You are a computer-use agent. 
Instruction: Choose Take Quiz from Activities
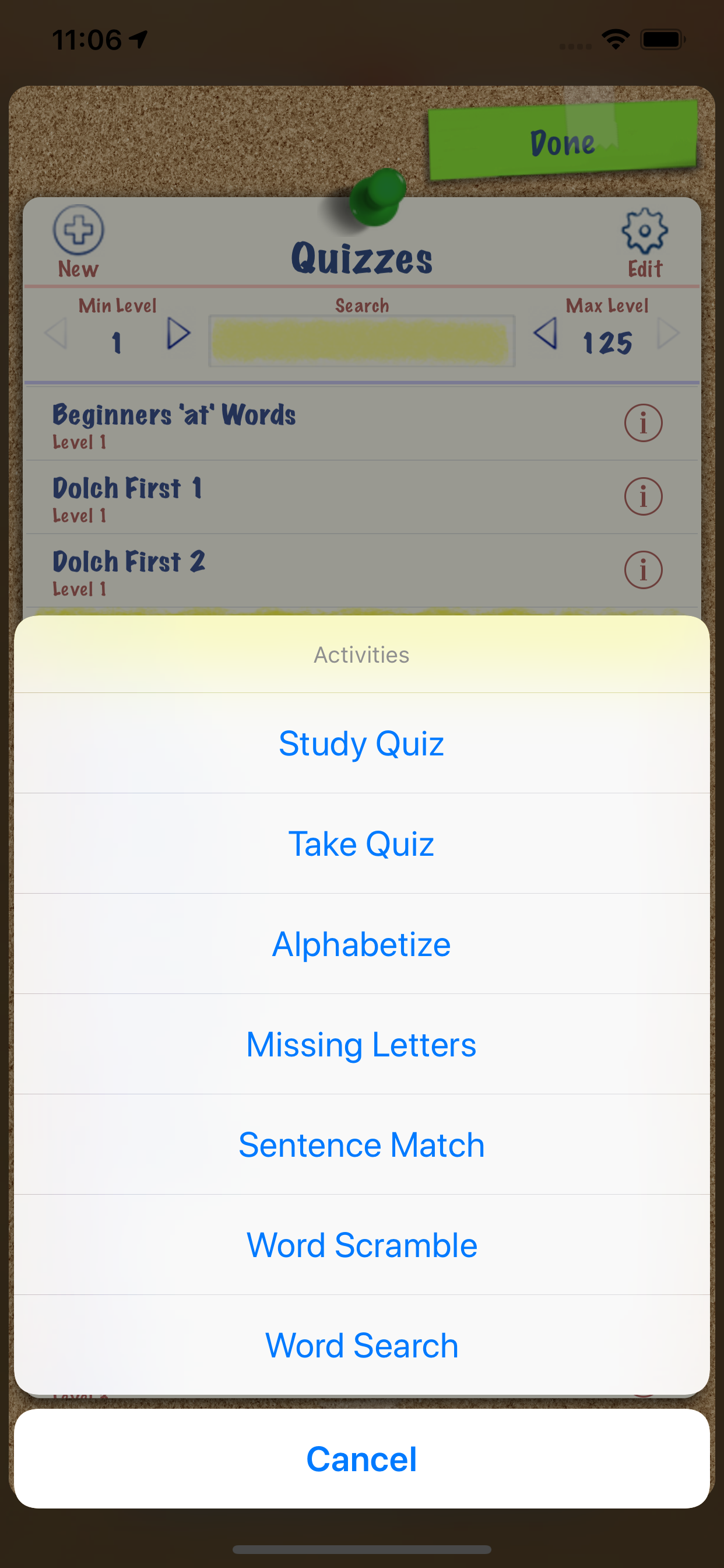361,843
